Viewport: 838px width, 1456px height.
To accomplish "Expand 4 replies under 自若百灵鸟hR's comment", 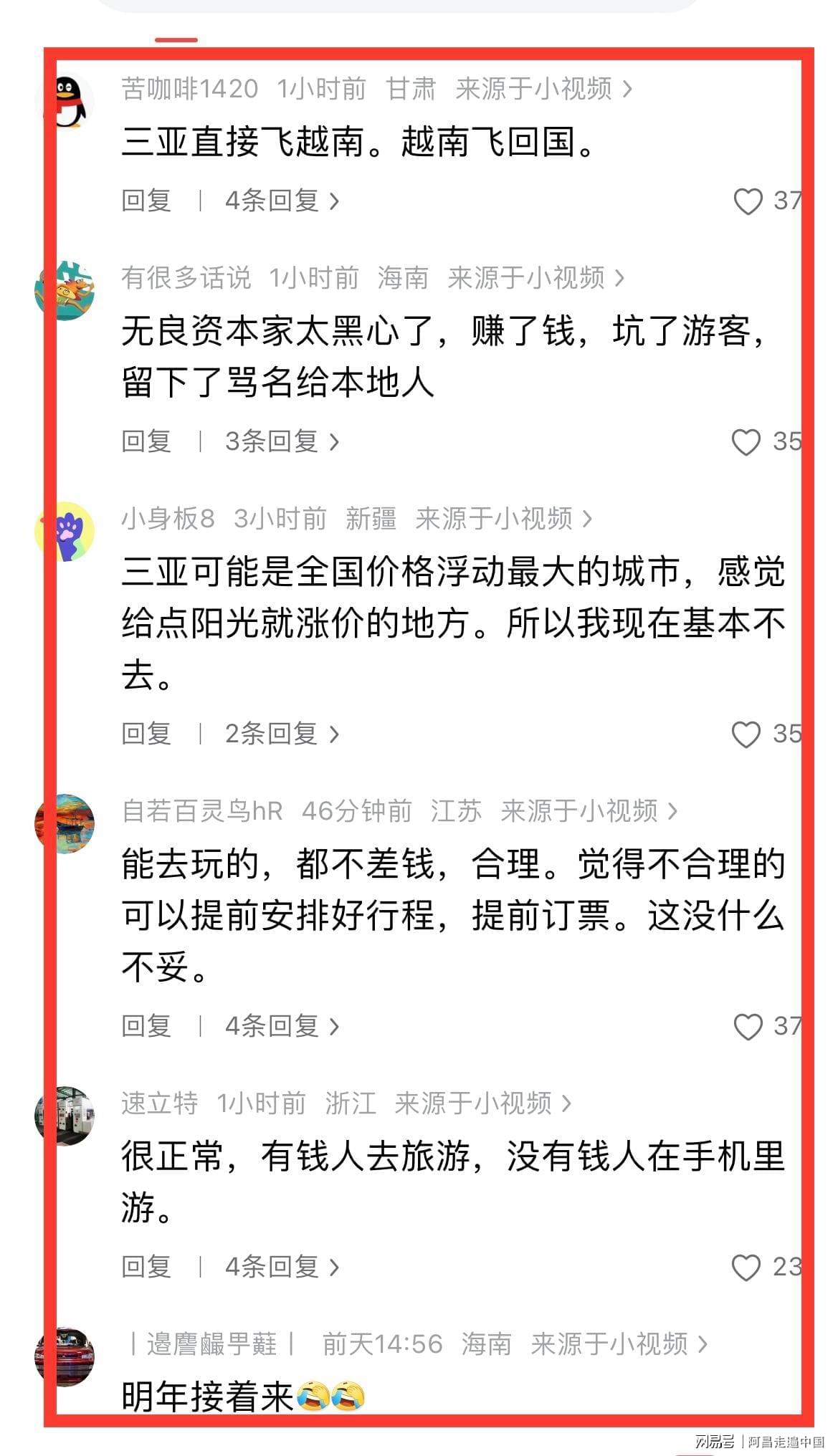I will (x=281, y=1026).
